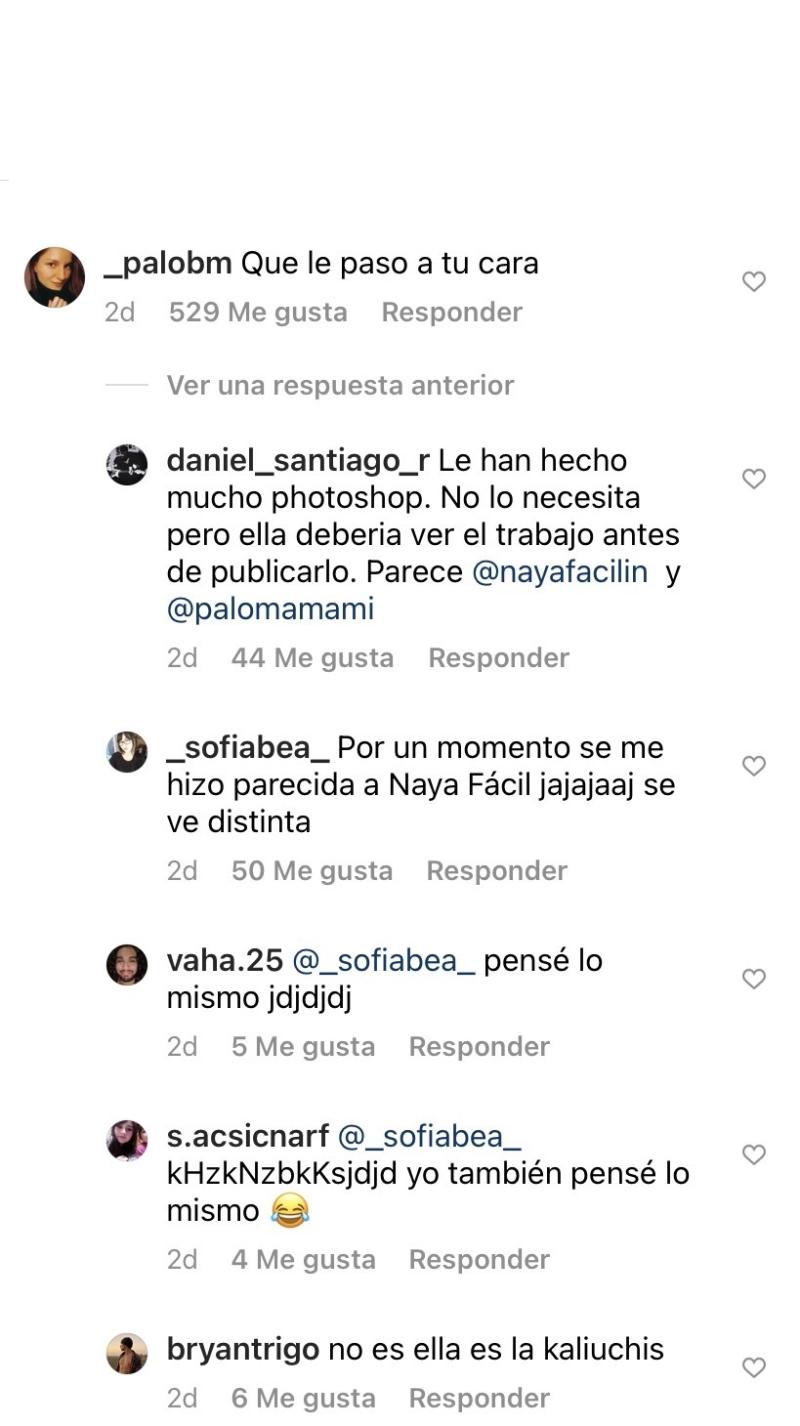The image size is (800, 1426).
Task: Open _palobm's profile picture
Action: [54, 278]
